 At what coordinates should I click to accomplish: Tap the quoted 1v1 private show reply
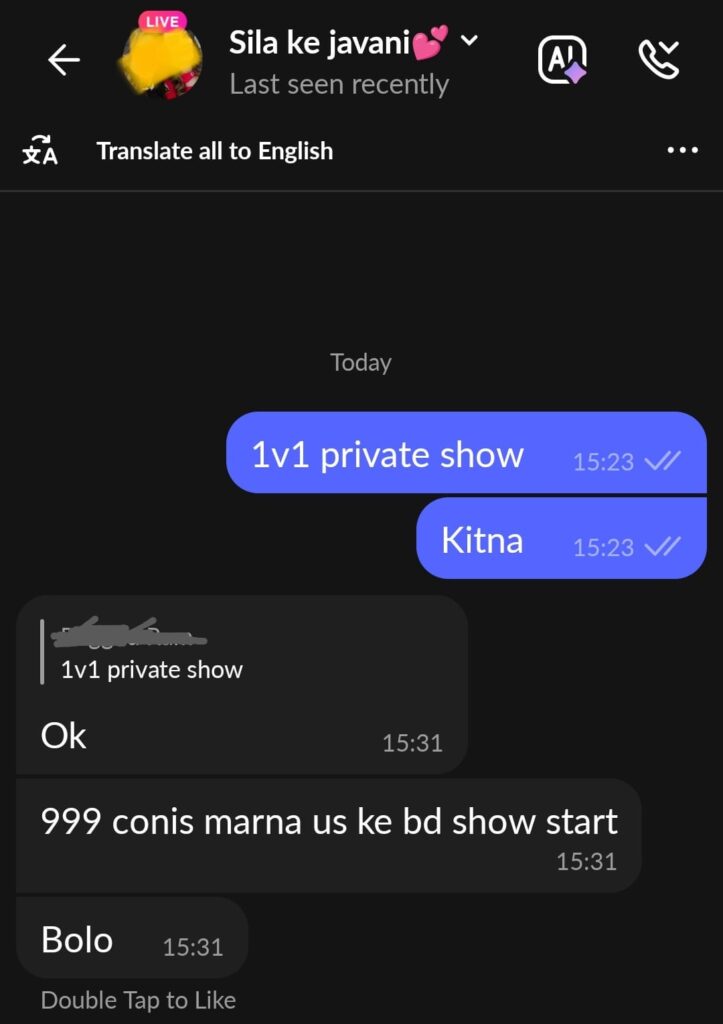150,655
